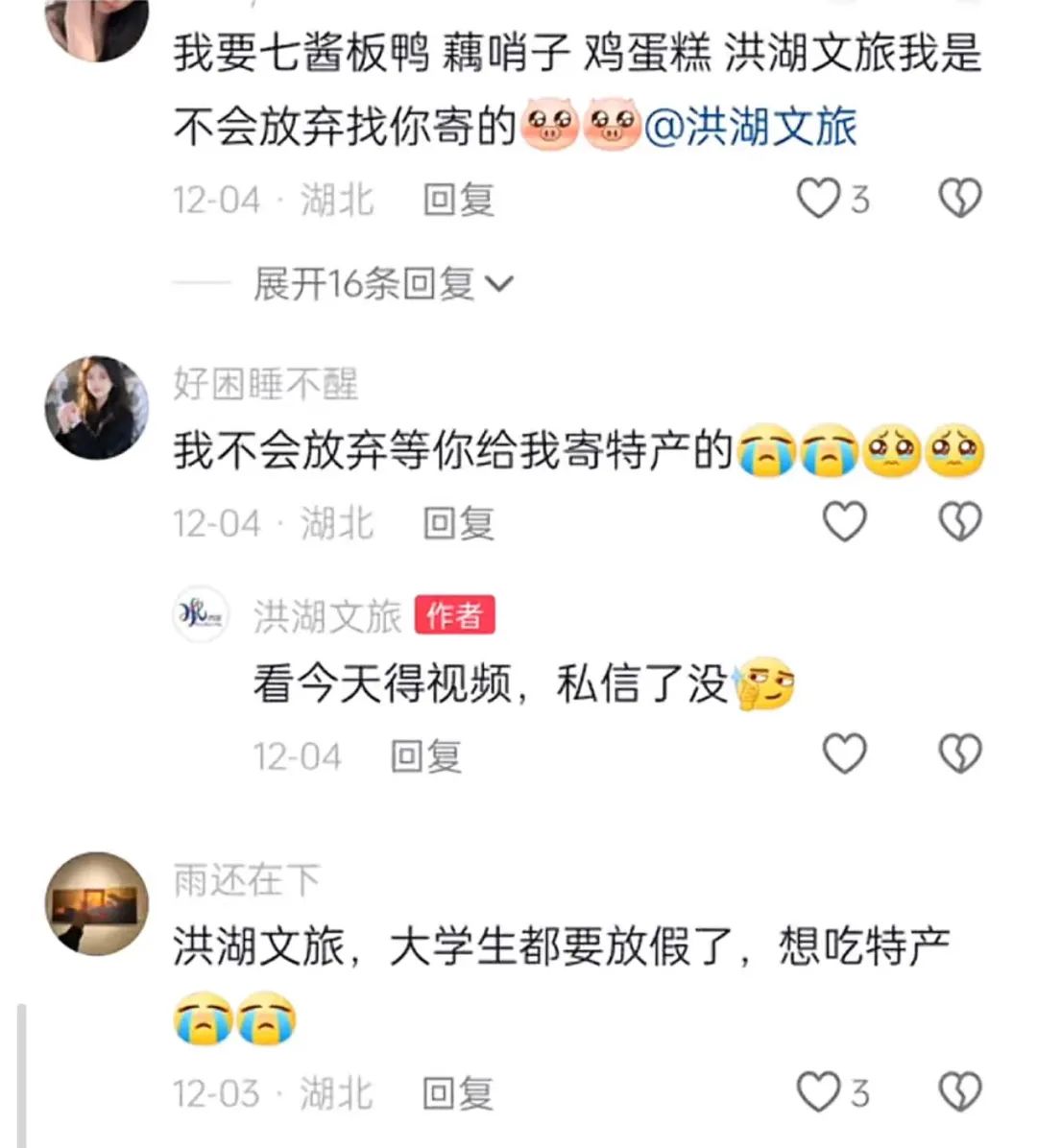Viewport: 1037px width, 1148px height.
Task: Reply to the 七酱板鸭 comment
Action: (x=458, y=200)
